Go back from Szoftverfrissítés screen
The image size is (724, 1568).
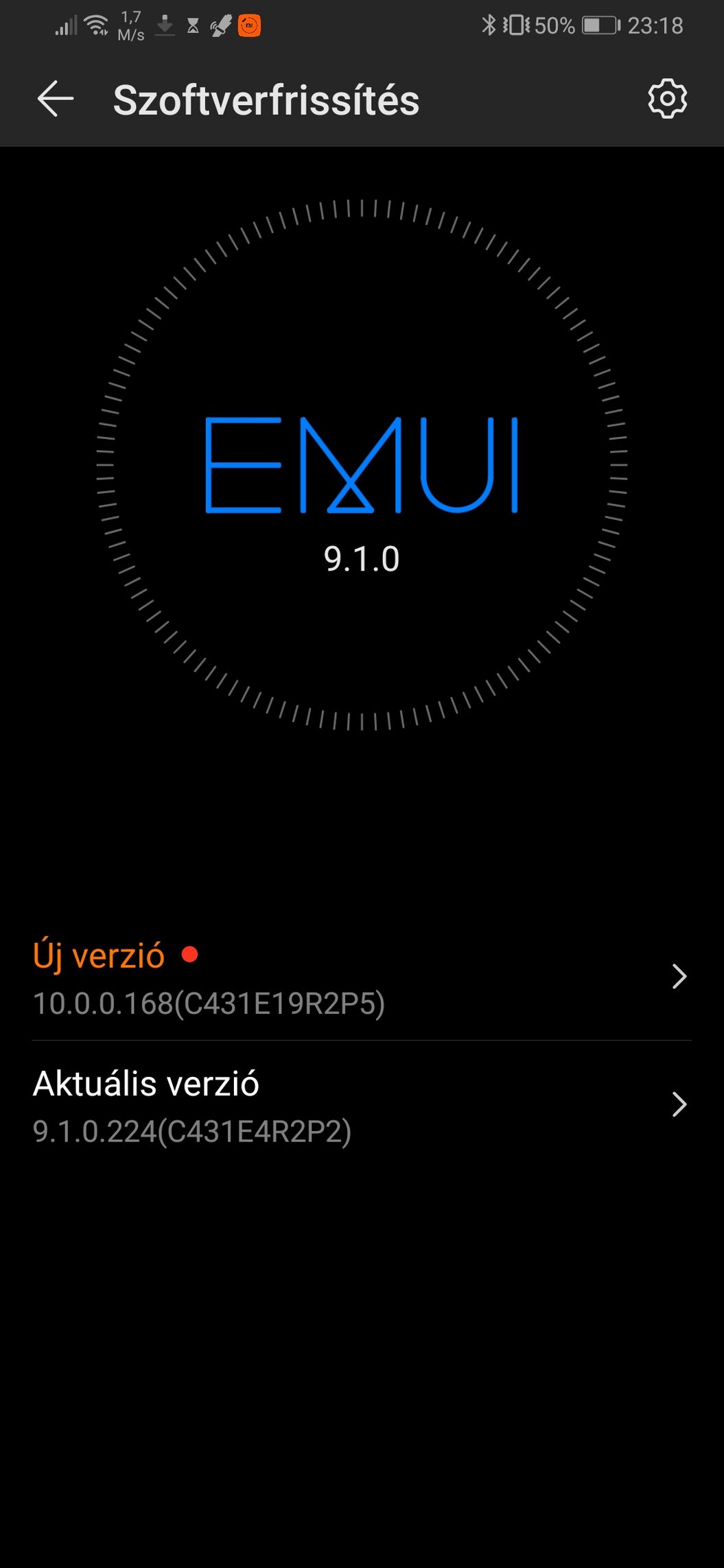[56, 99]
